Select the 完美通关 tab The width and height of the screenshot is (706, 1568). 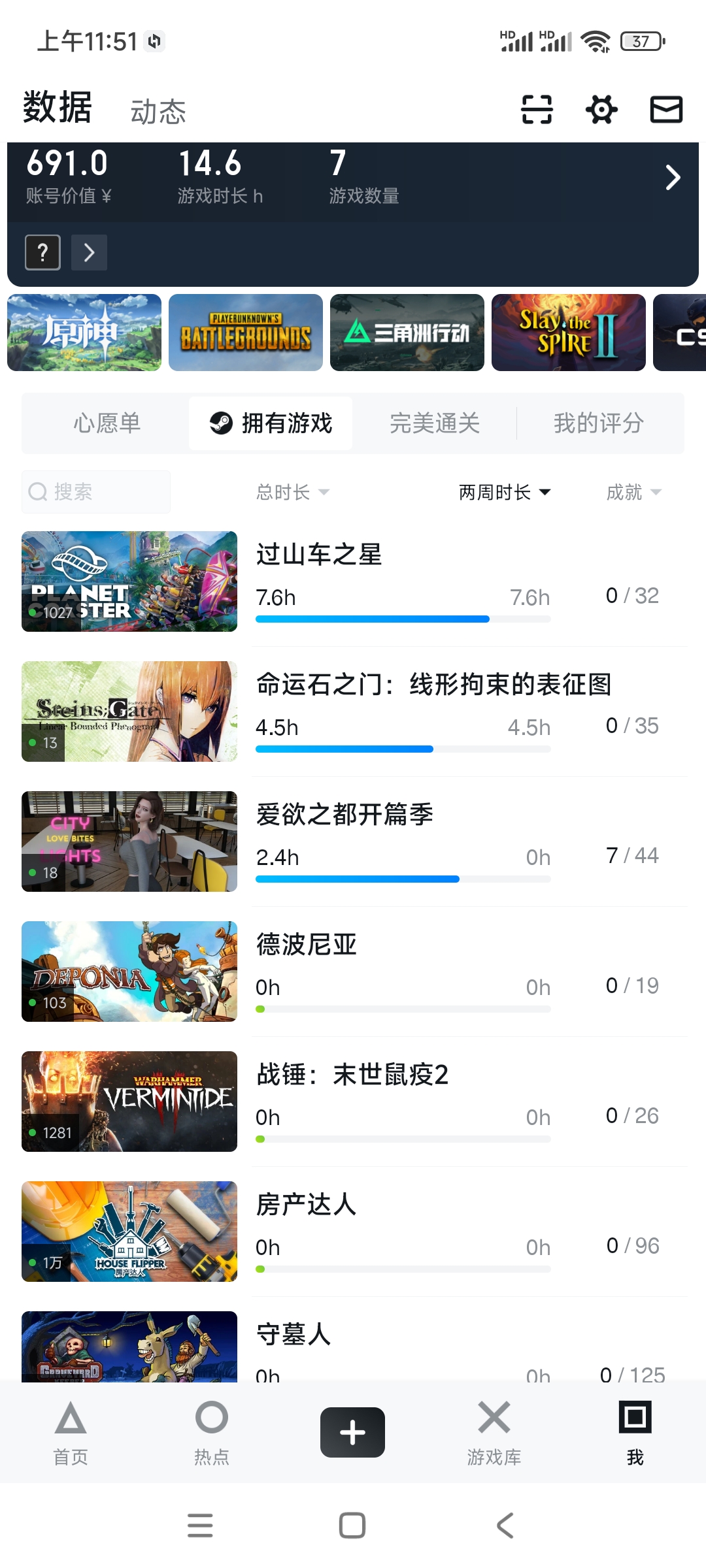coord(435,423)
